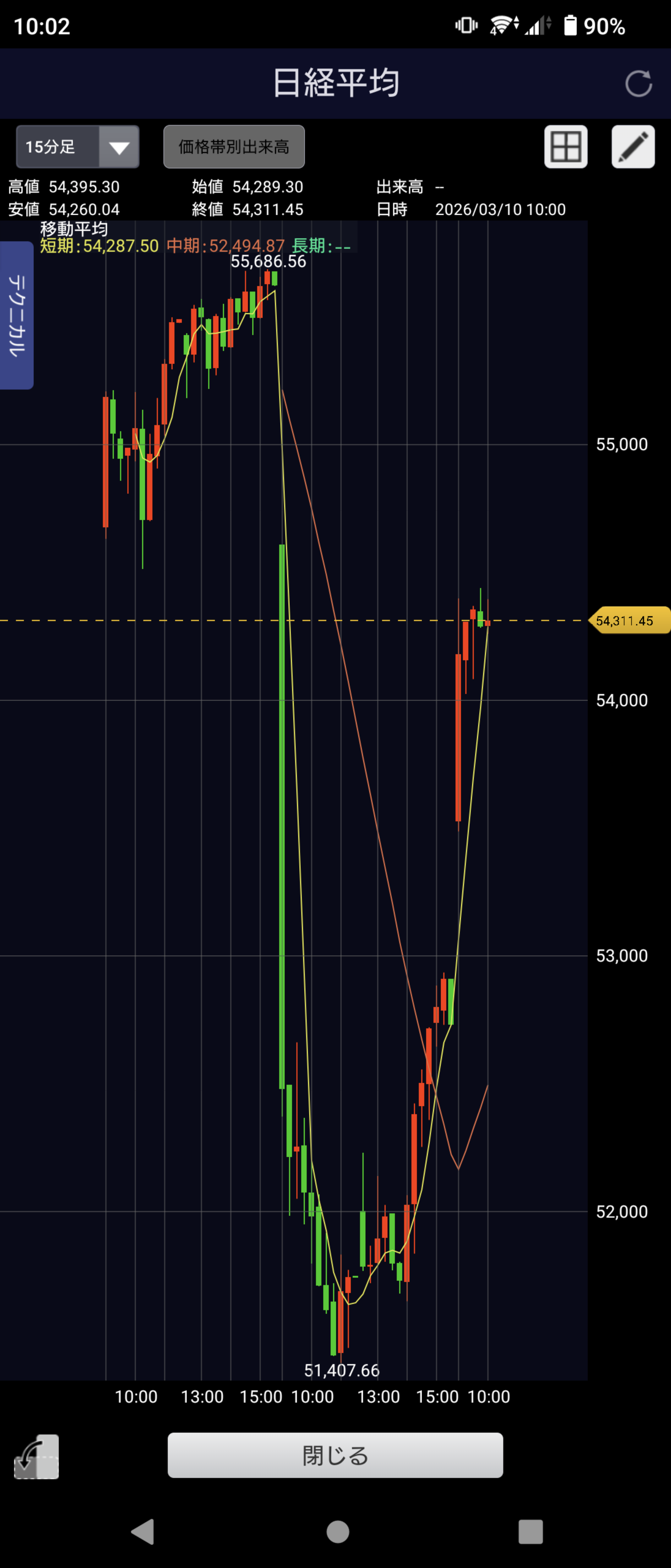
Task: Open recent apps with the square button
Action: point(530,1532)
